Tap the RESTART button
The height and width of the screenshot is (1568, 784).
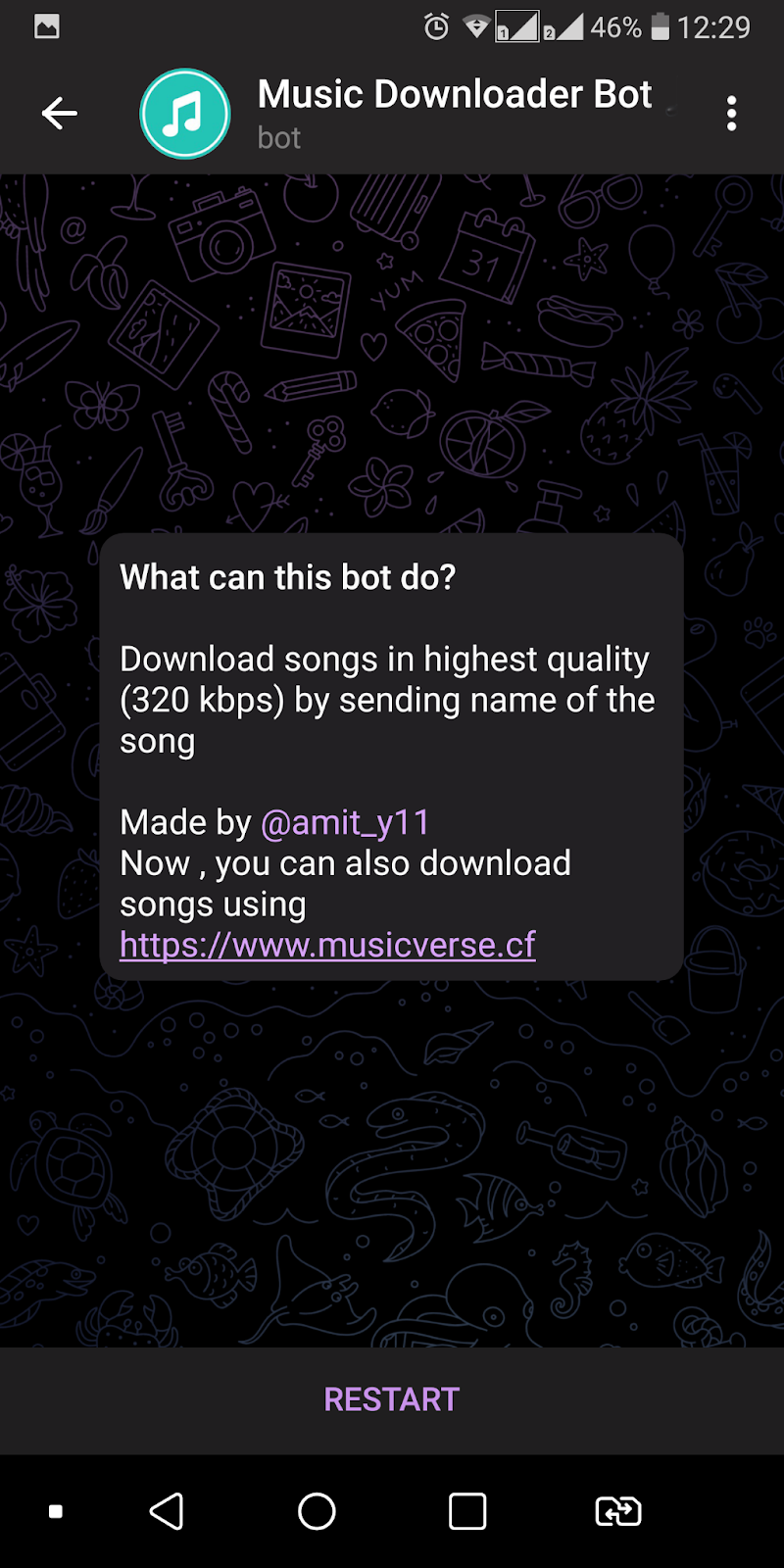coord(391,1399)
